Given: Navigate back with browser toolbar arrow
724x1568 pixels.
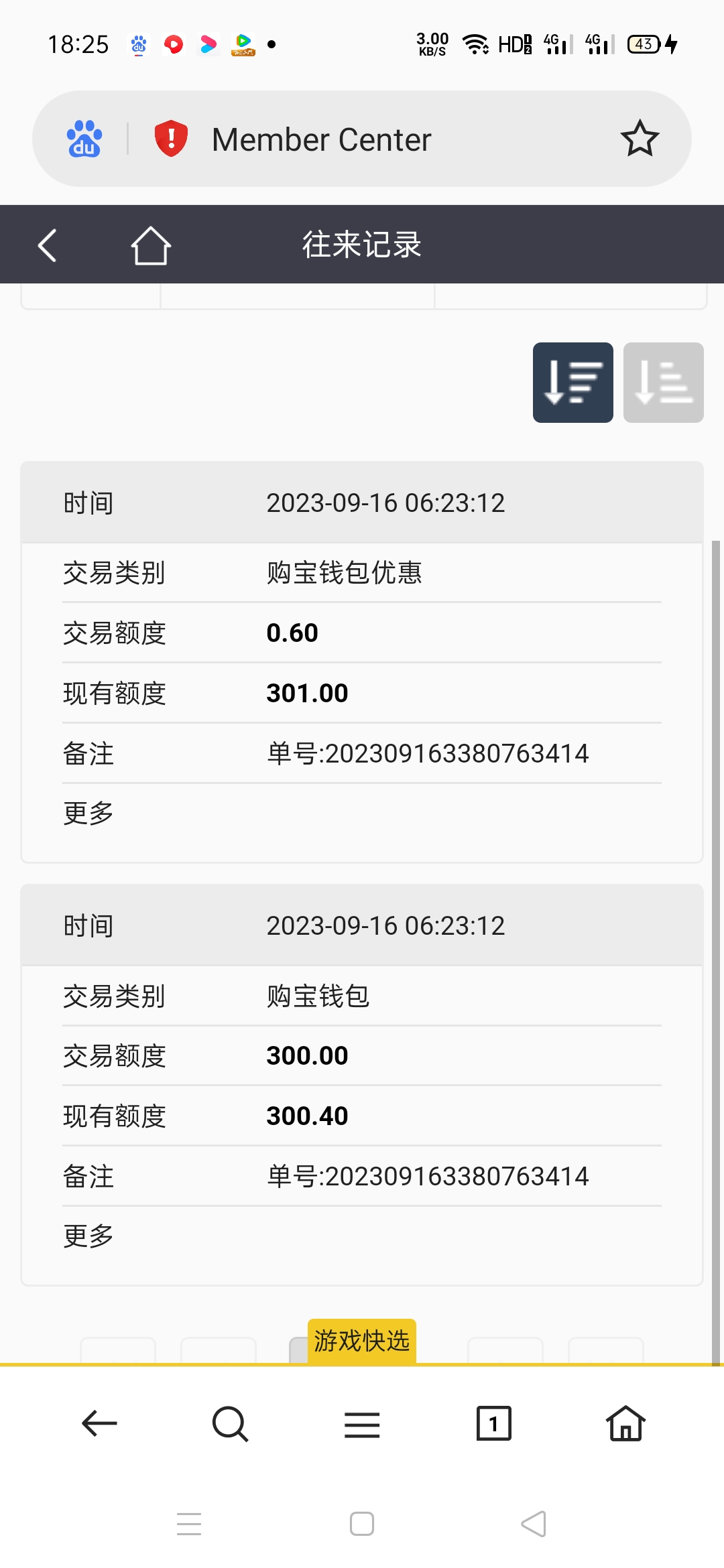Looking at the screenshot, I should [x=99, y=1424].
